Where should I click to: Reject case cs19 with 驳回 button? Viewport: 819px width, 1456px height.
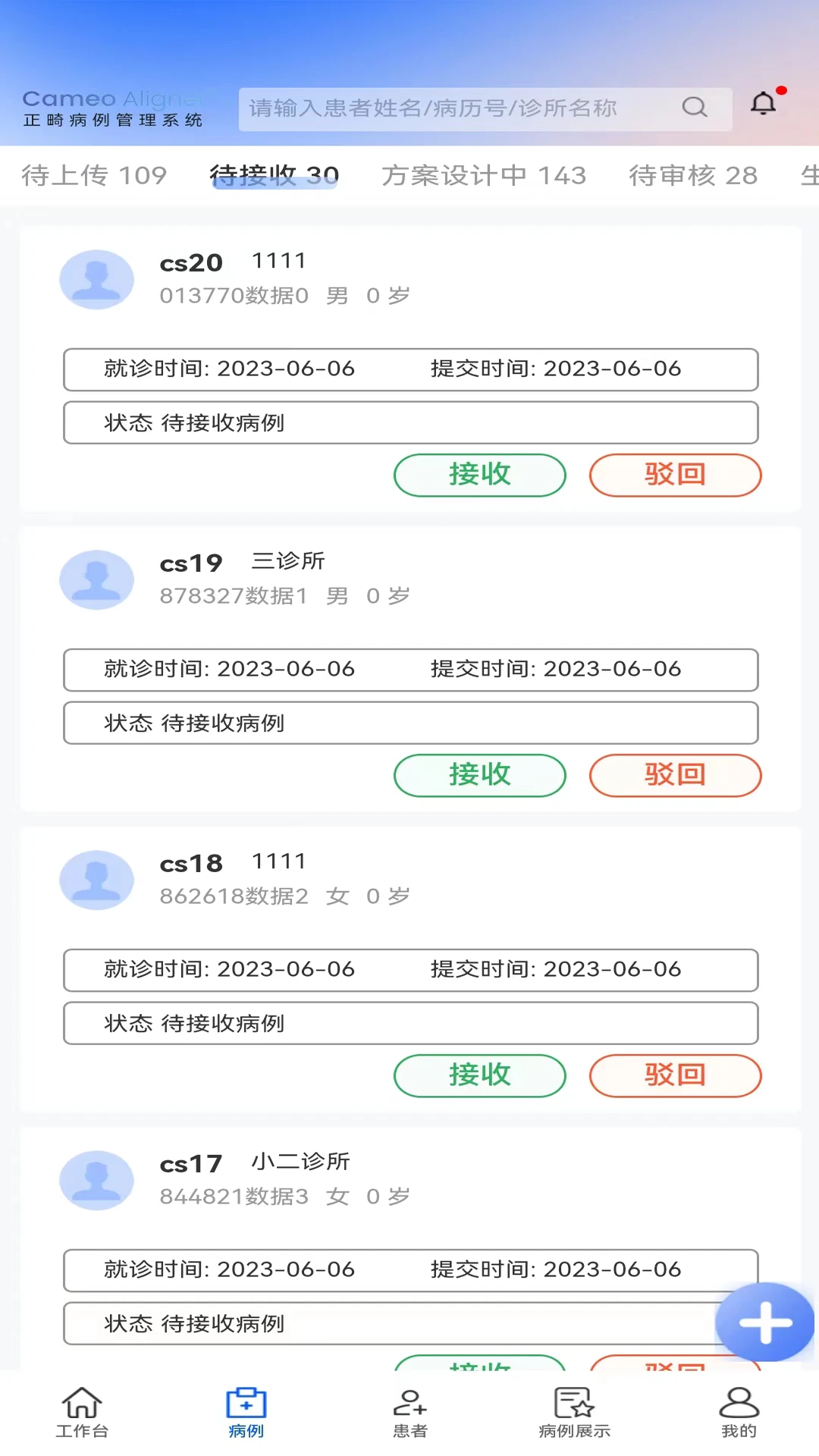tap(675, 774)
